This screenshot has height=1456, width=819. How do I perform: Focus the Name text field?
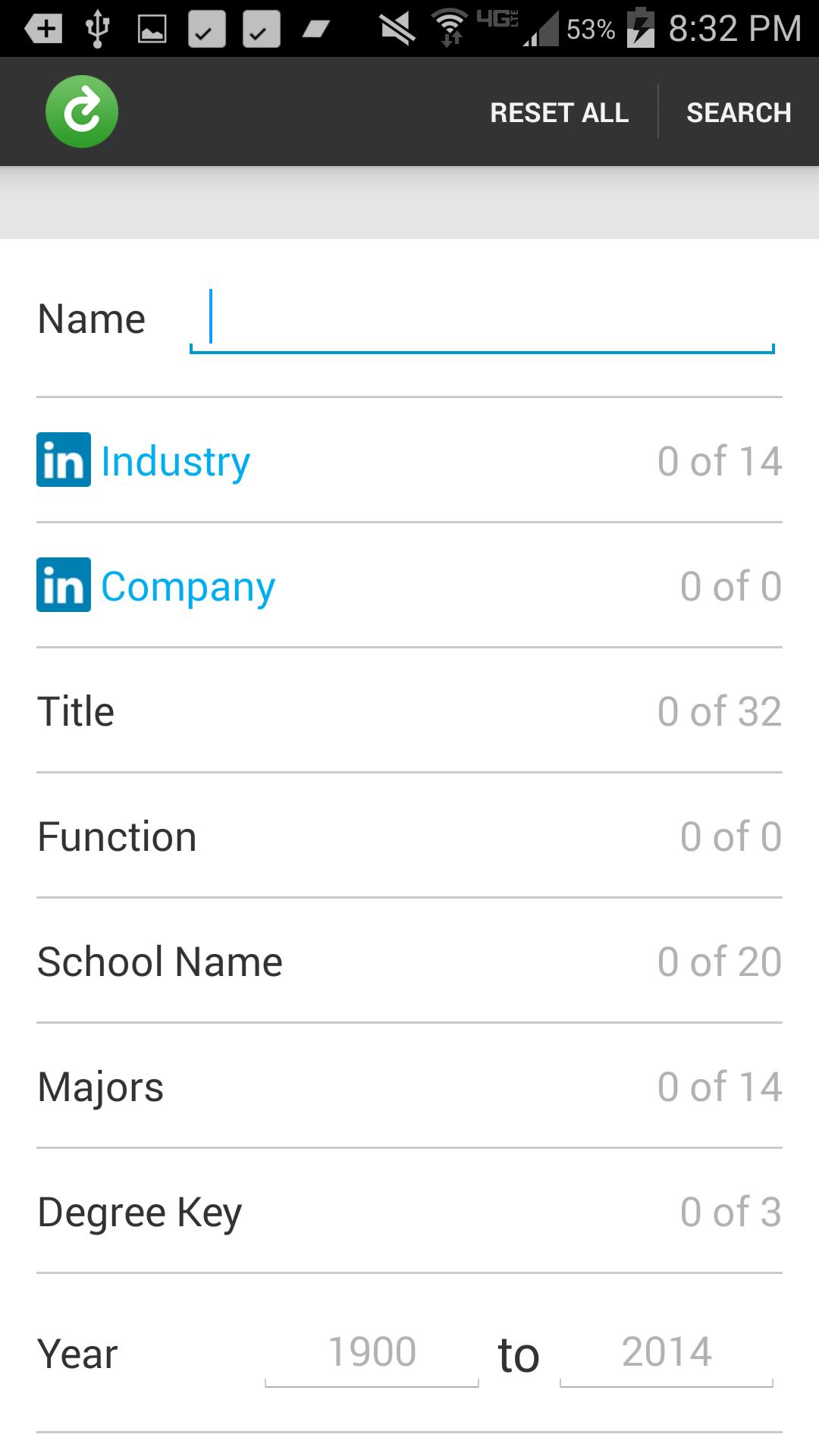tap(482, 320)
